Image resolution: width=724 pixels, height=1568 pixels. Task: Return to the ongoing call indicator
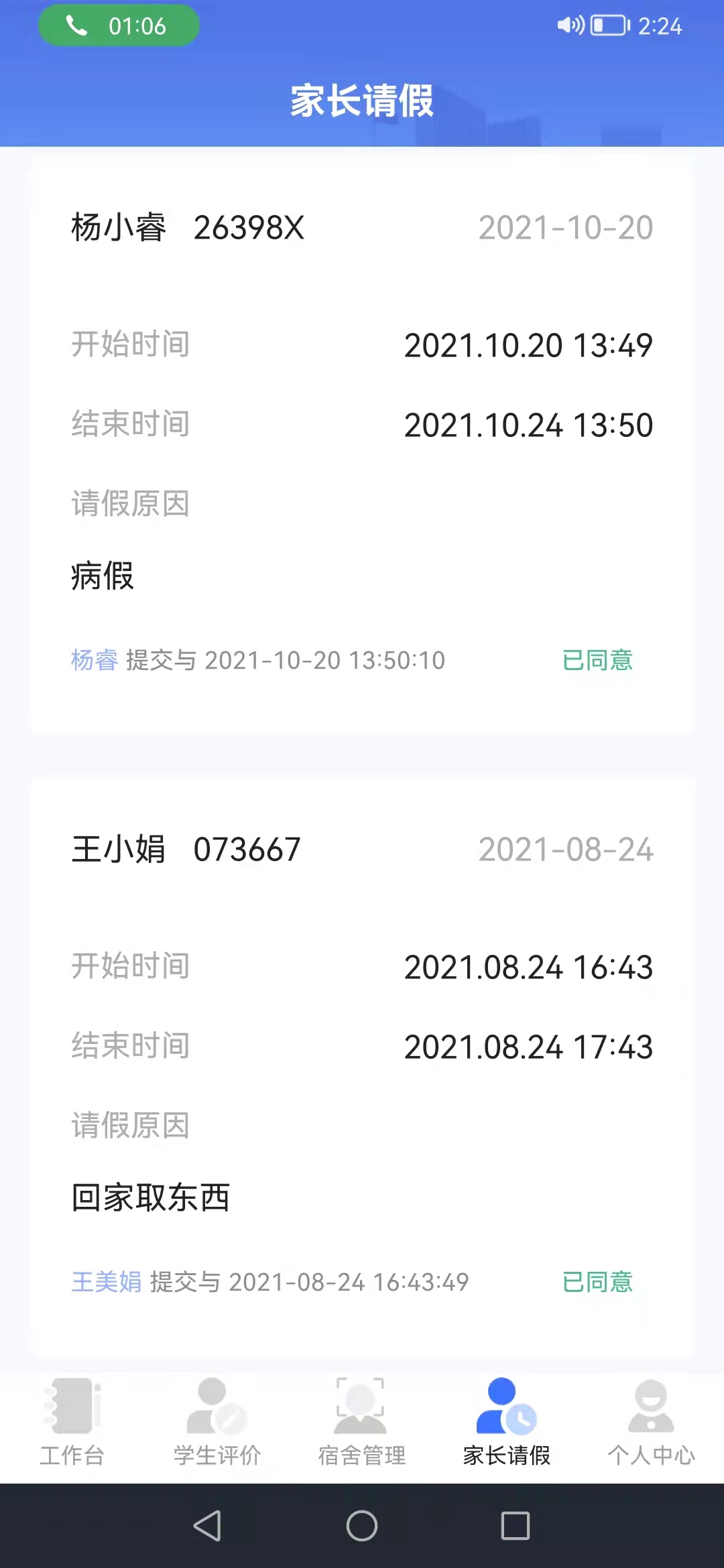[119, 26]
